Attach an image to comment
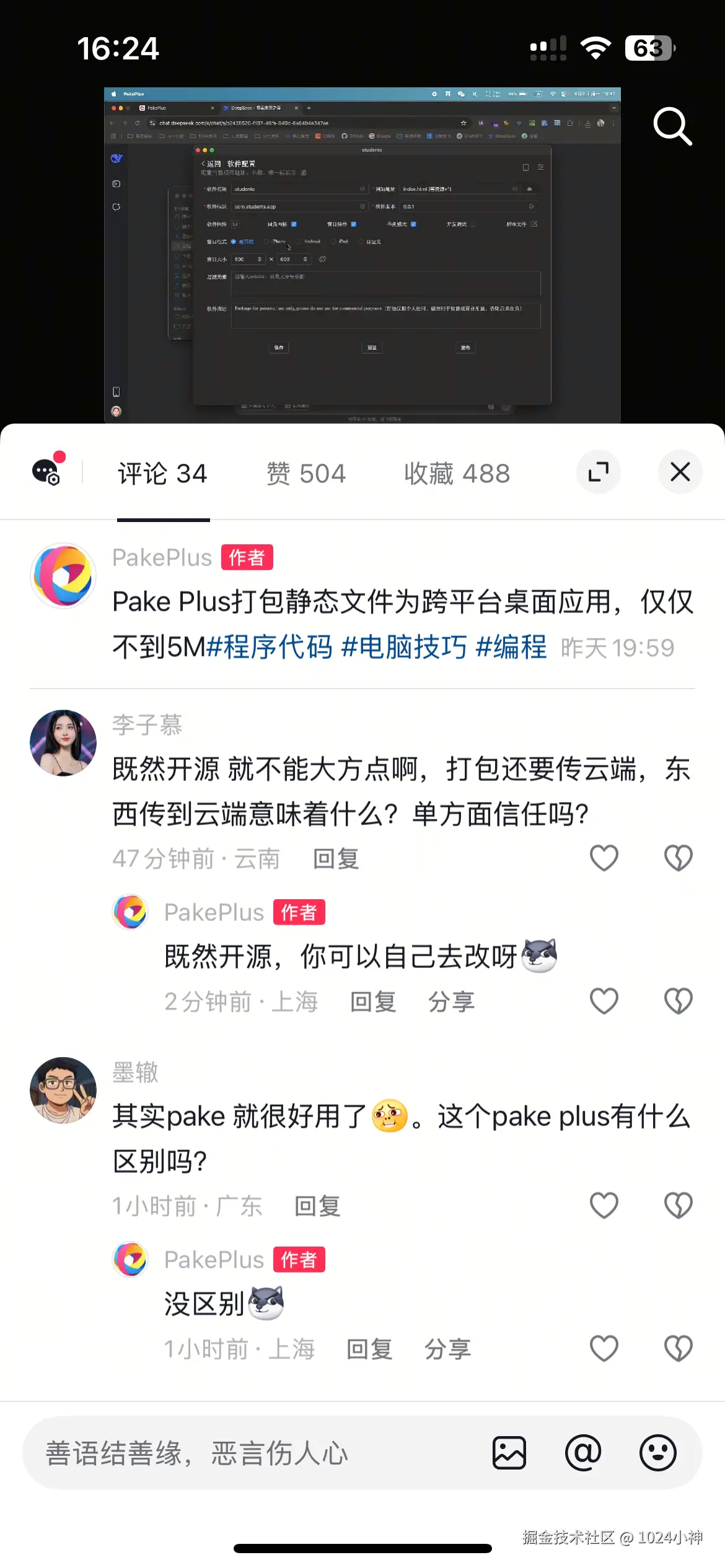The width and height of the screenshot is (725, 1568). (509, 1453)
